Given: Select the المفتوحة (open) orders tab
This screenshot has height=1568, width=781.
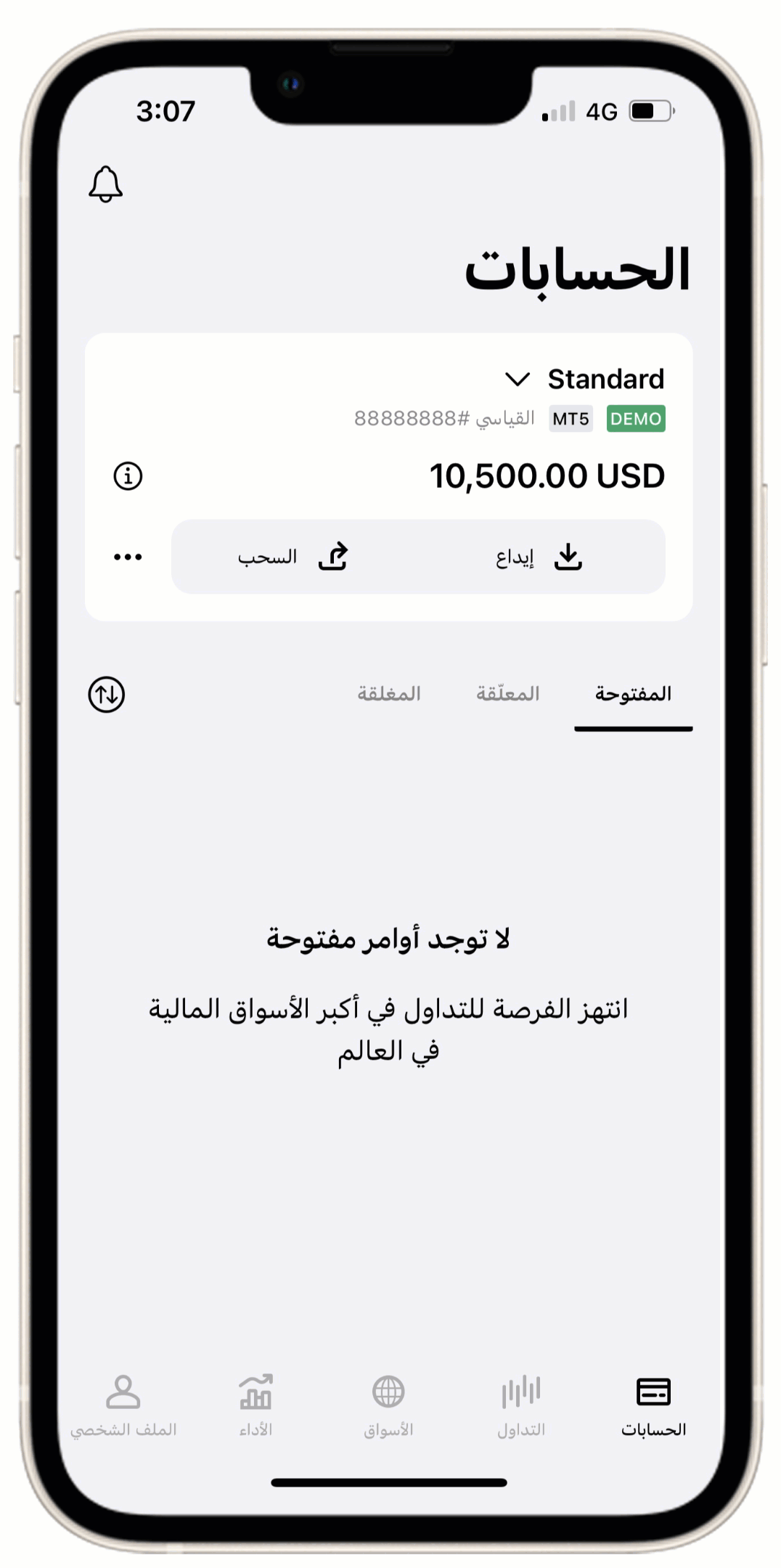Looking at the screenshot, I should pyautogui.click(x=633, y=695).
